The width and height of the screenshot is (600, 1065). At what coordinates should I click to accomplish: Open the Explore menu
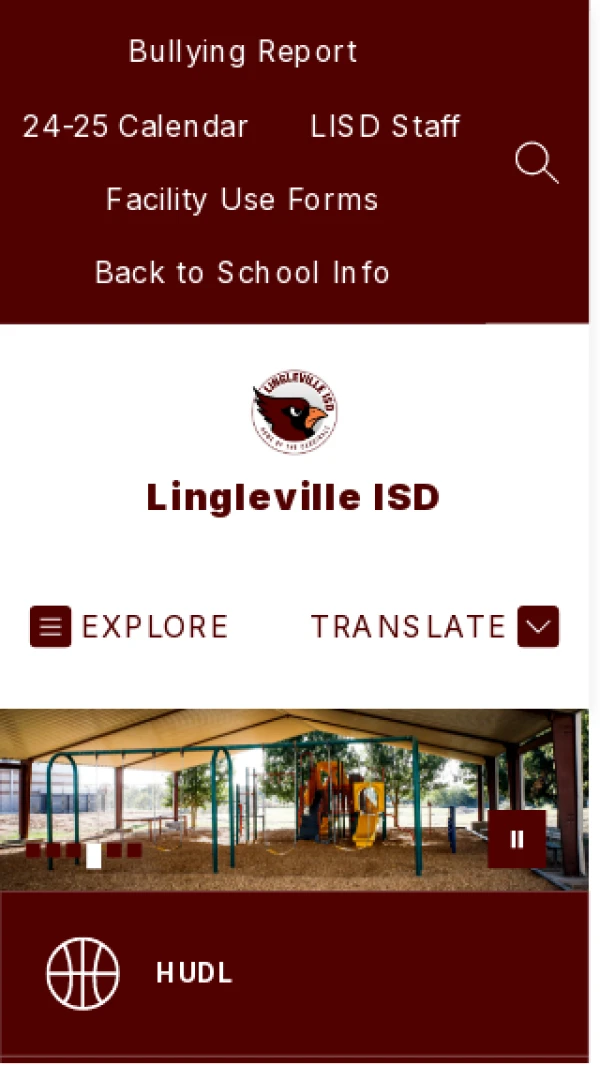(x=130, y=627)
